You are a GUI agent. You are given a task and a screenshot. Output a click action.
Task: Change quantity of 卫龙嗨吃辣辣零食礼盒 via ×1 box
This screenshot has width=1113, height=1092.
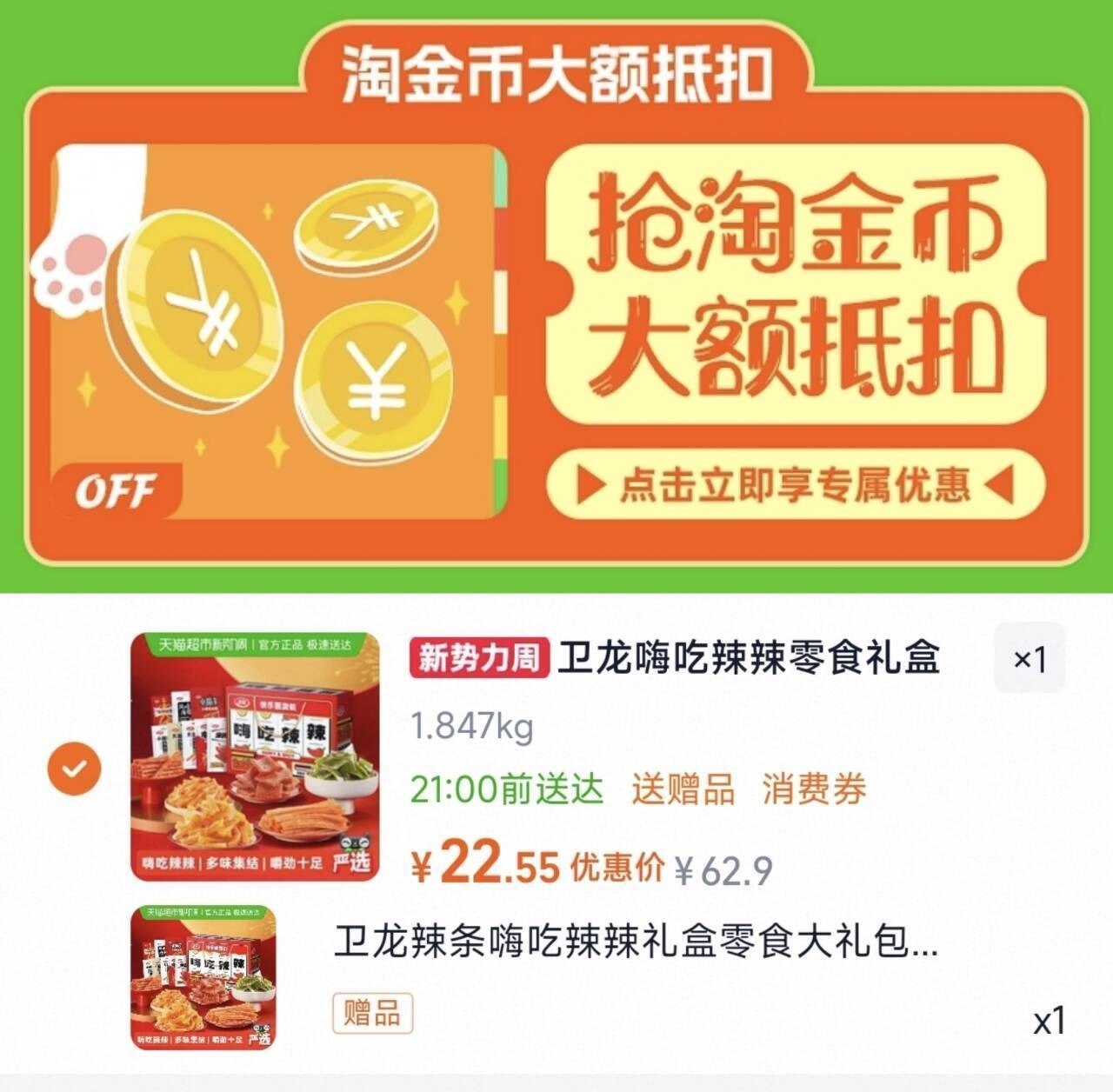(1030, 658)
